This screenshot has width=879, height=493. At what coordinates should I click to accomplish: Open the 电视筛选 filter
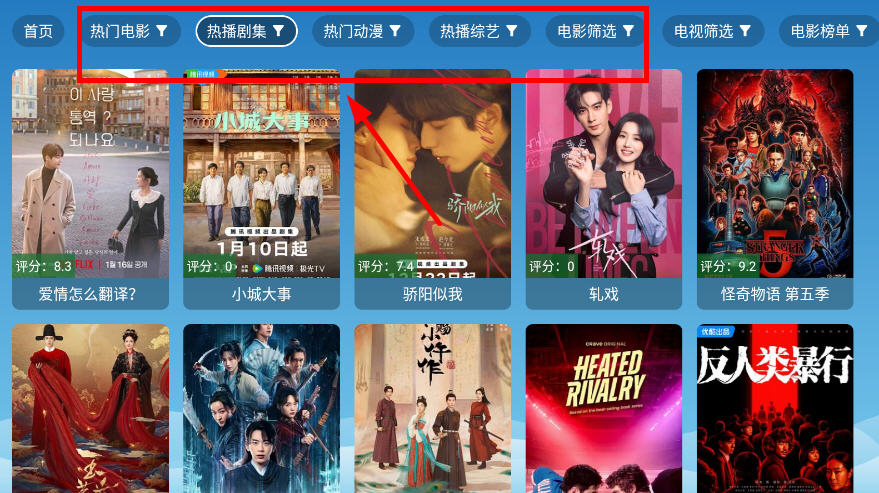pos(712,31)
